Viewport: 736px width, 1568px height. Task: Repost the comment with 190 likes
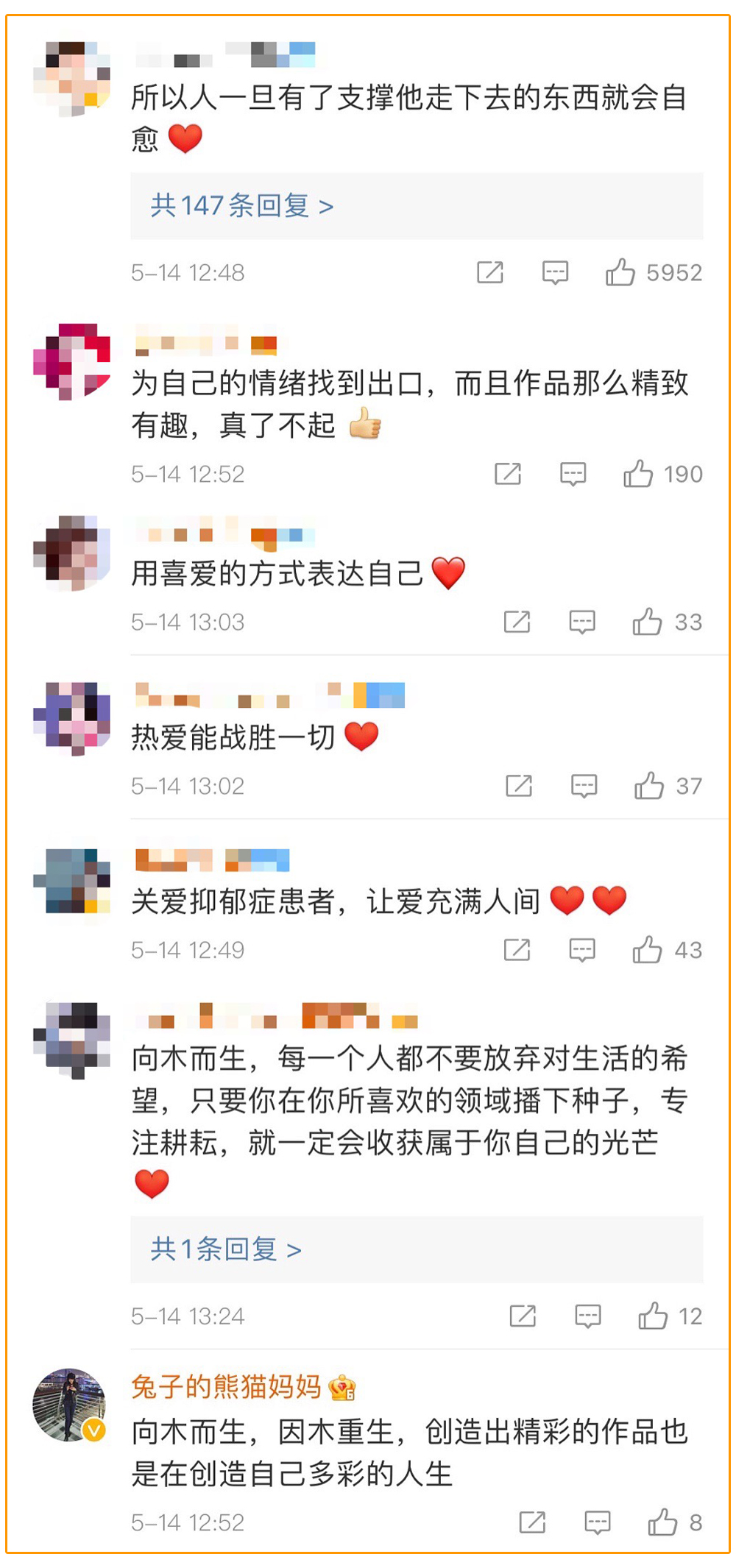tap(508, 474)
